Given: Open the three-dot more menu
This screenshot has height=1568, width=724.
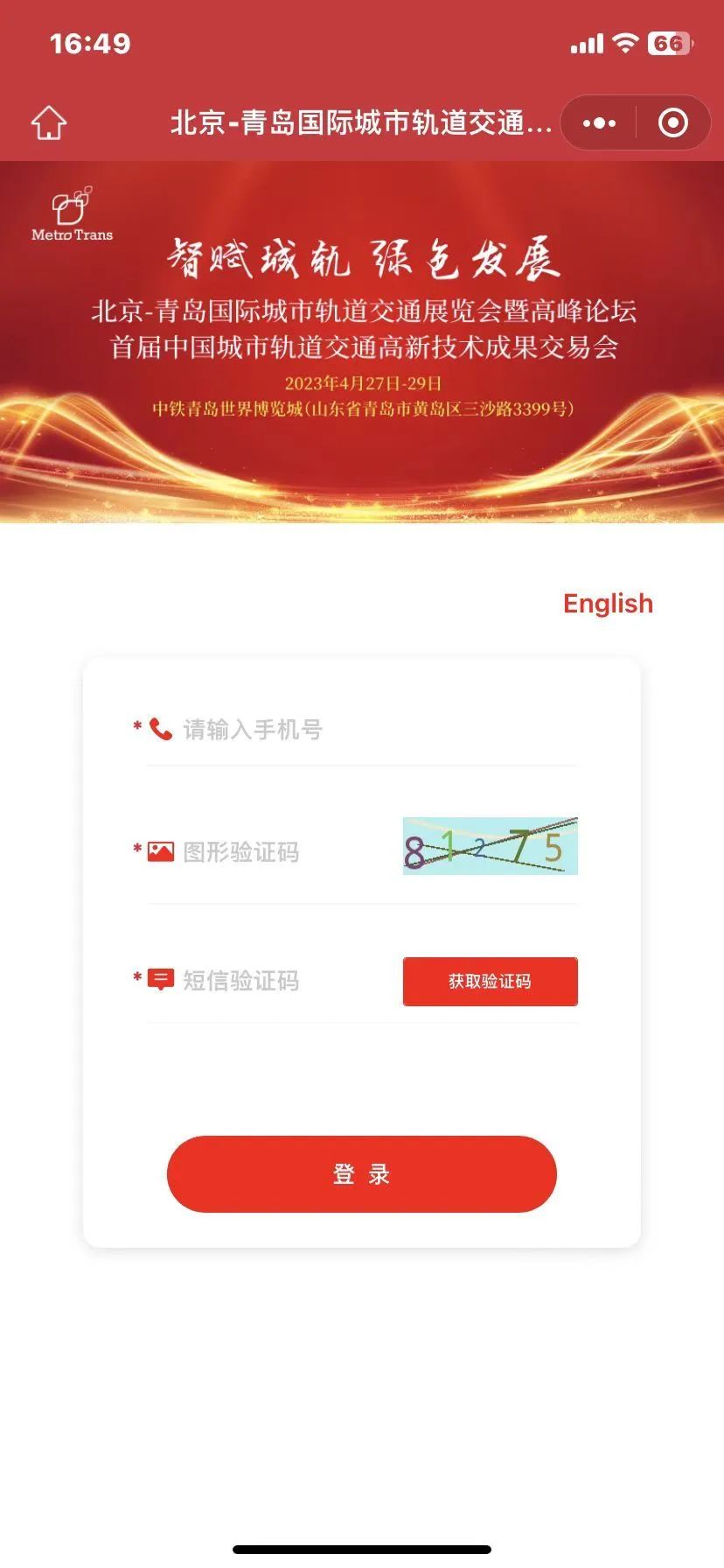Looking at the screenshot, I should (599, 123).
